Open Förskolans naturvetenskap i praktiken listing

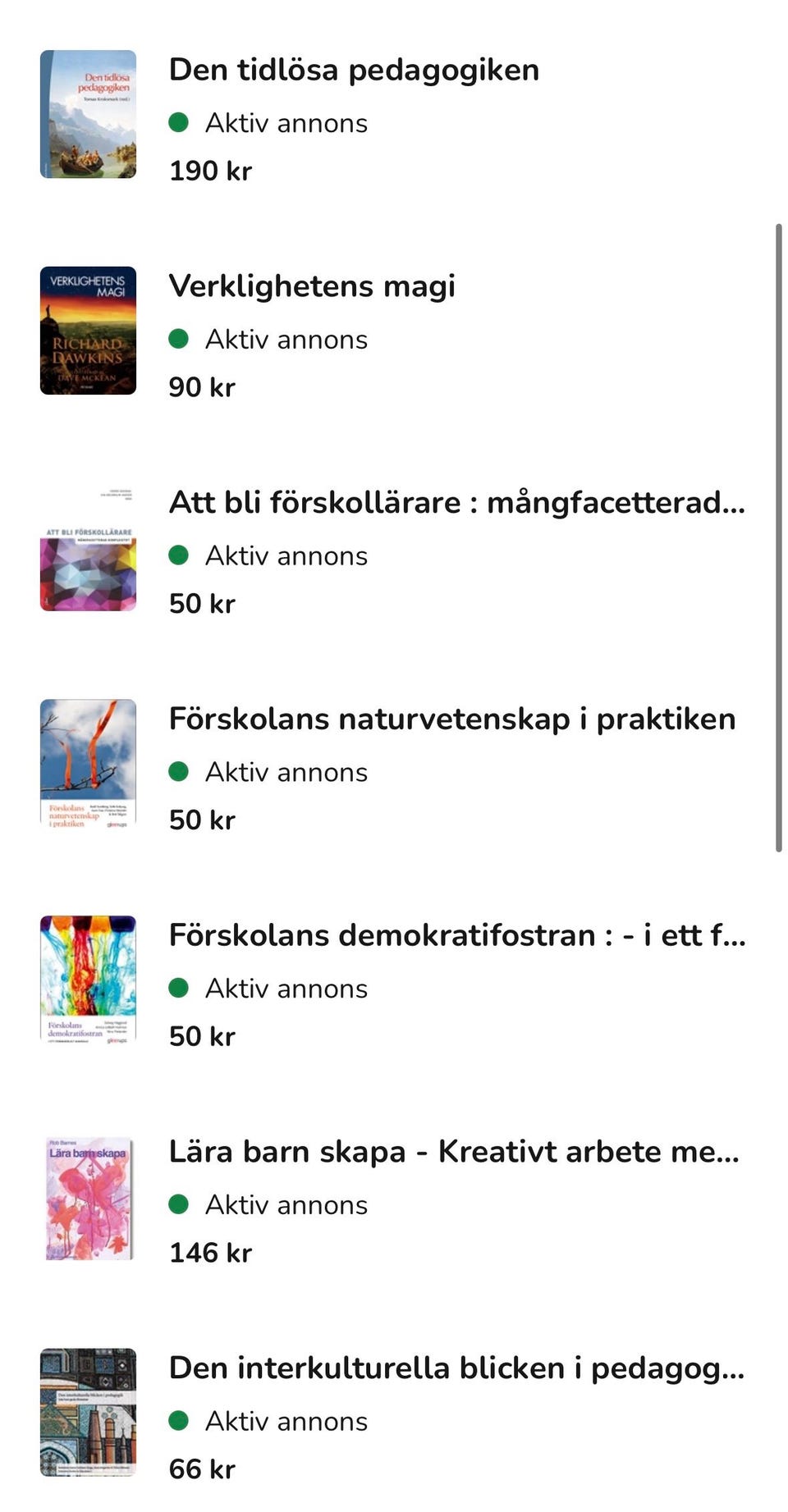pyautogui.click(x=451, y=719)
